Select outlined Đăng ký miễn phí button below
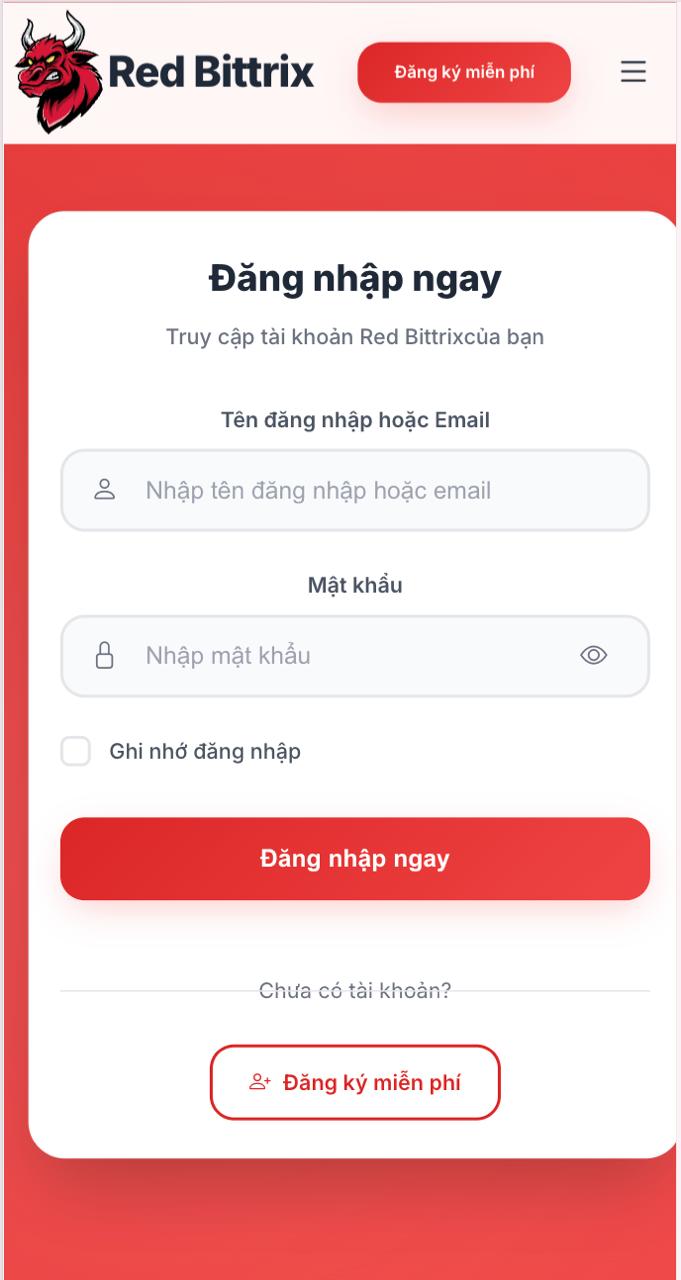Image resolution: width=681 pixels, height=1280 pixels. point(355,1082)
